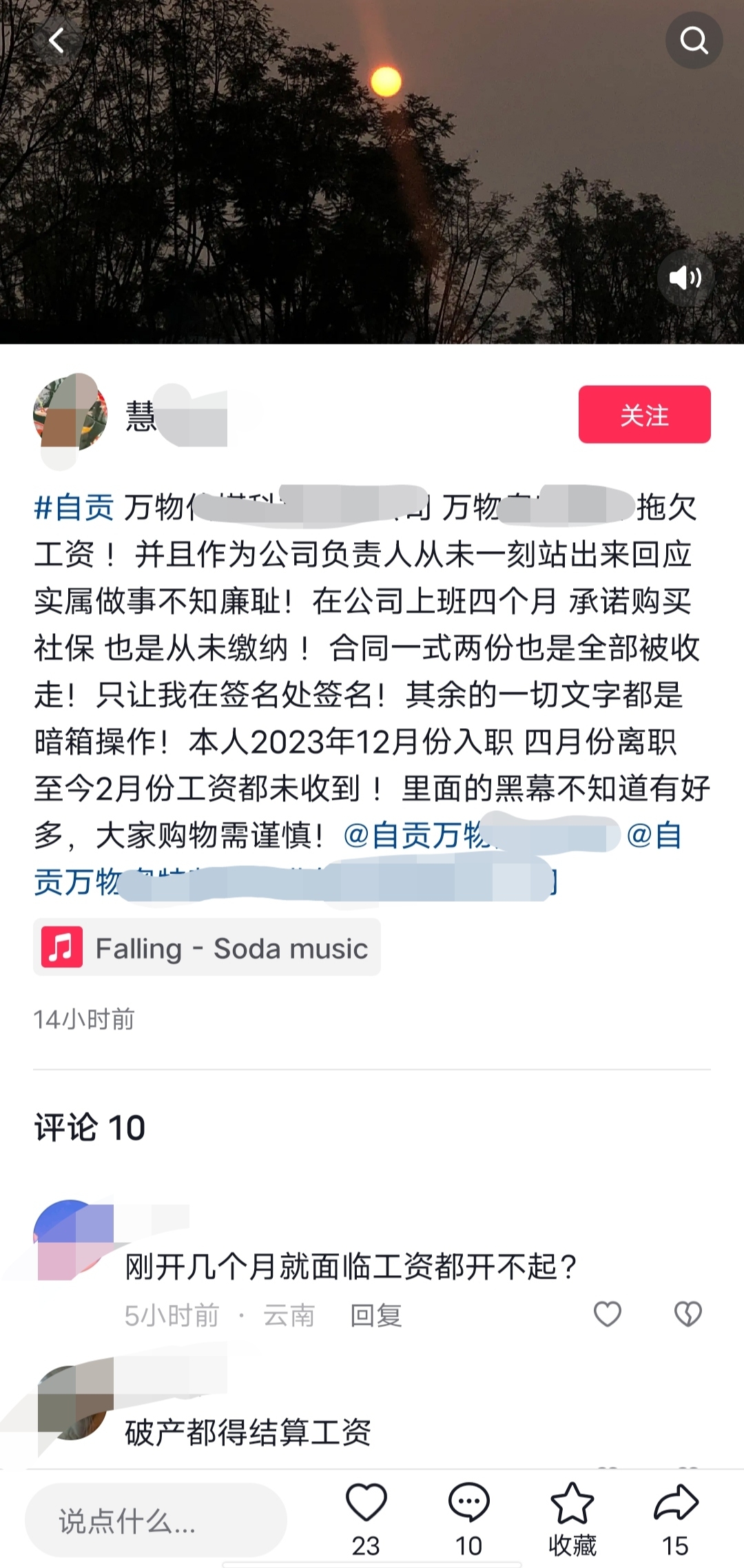744x1568 pixels.
Task: Reply to the 刚开几个月 comment
Action: [375, 1315]
